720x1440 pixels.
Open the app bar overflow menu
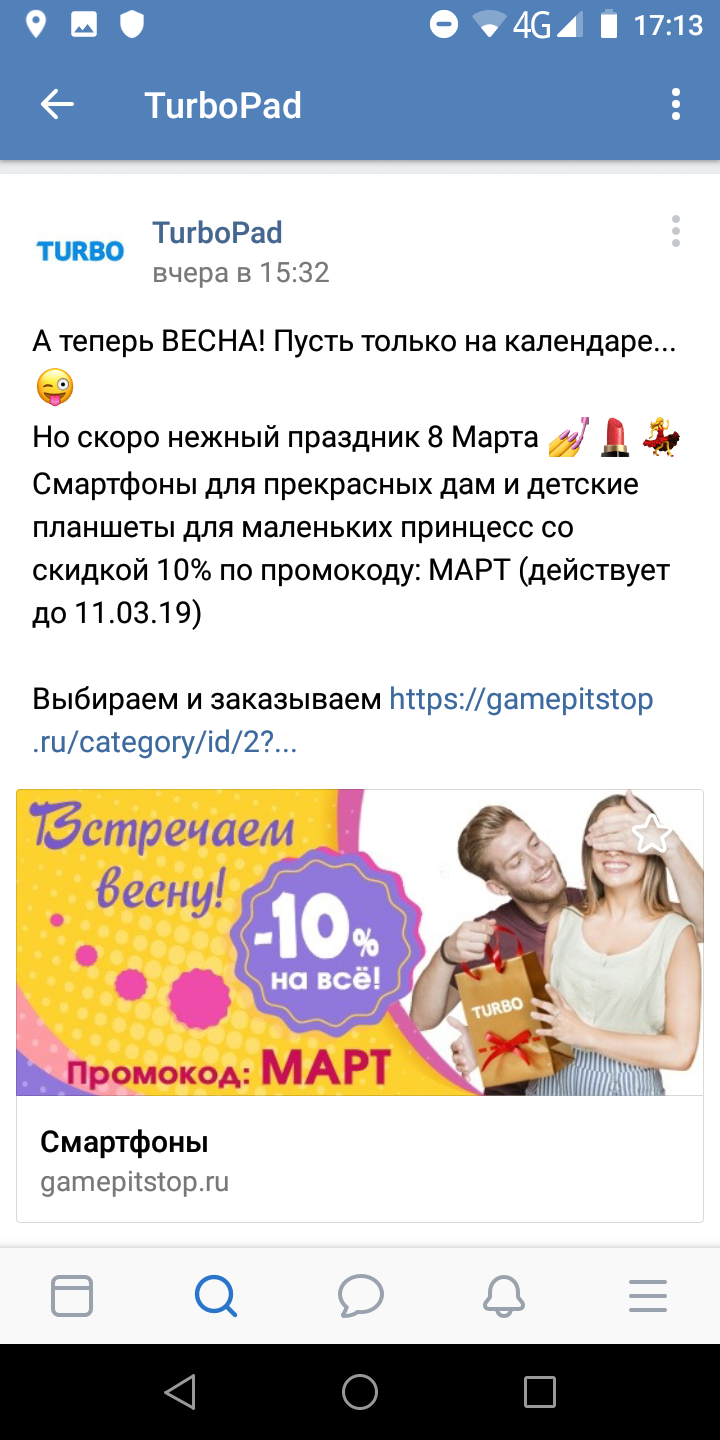point(676,105)
